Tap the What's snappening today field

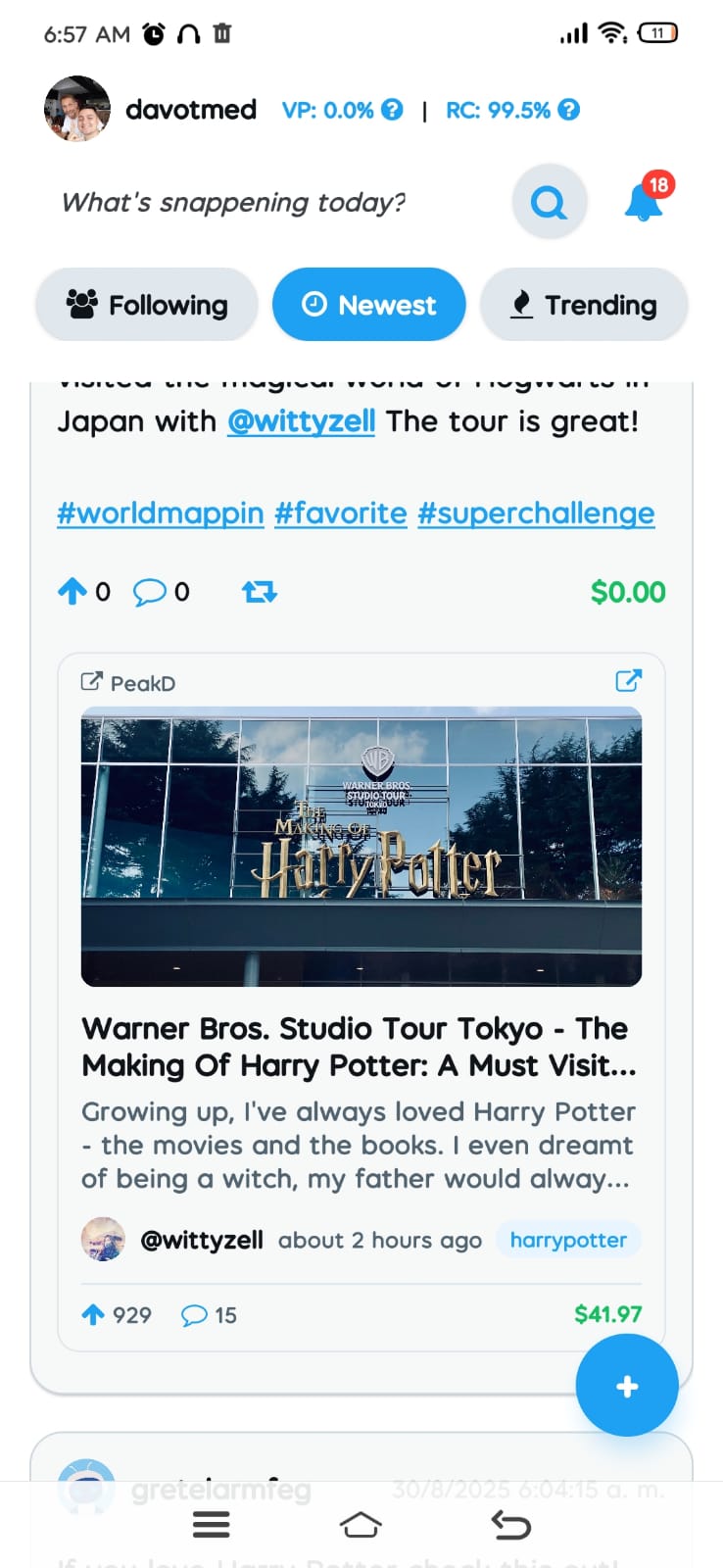pyautogui.click(x=233, y=203)
